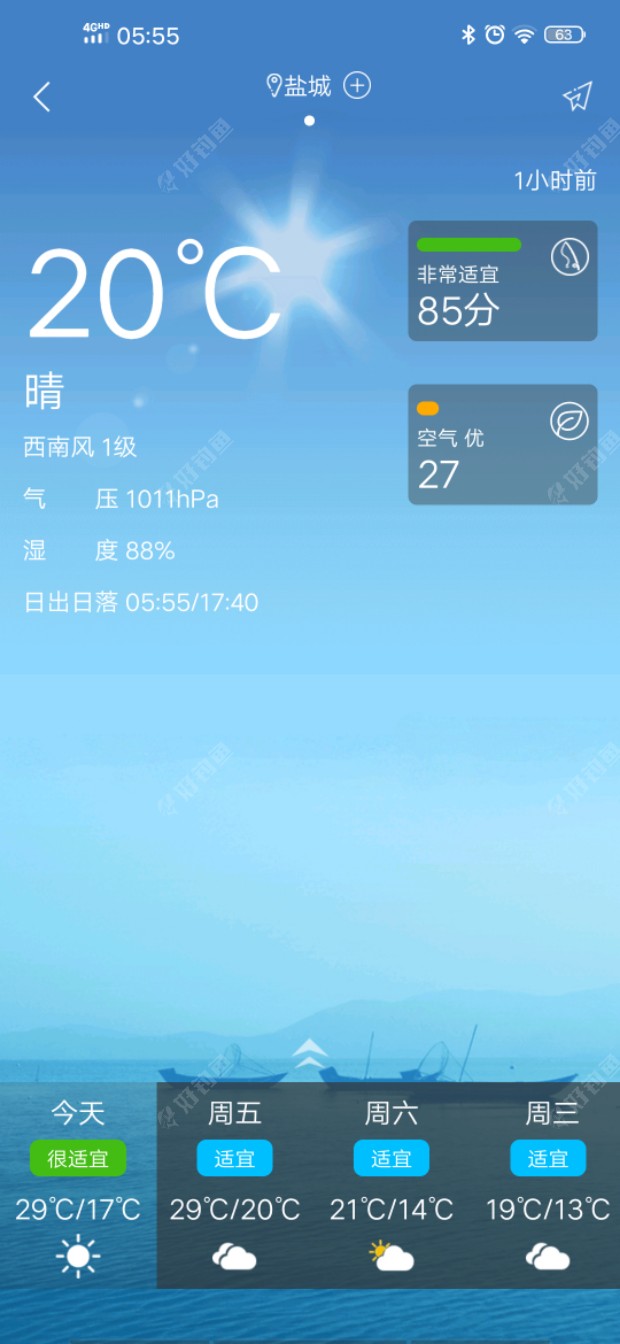Open the 非常适宜 85分 fishing index card

(502, 281)
